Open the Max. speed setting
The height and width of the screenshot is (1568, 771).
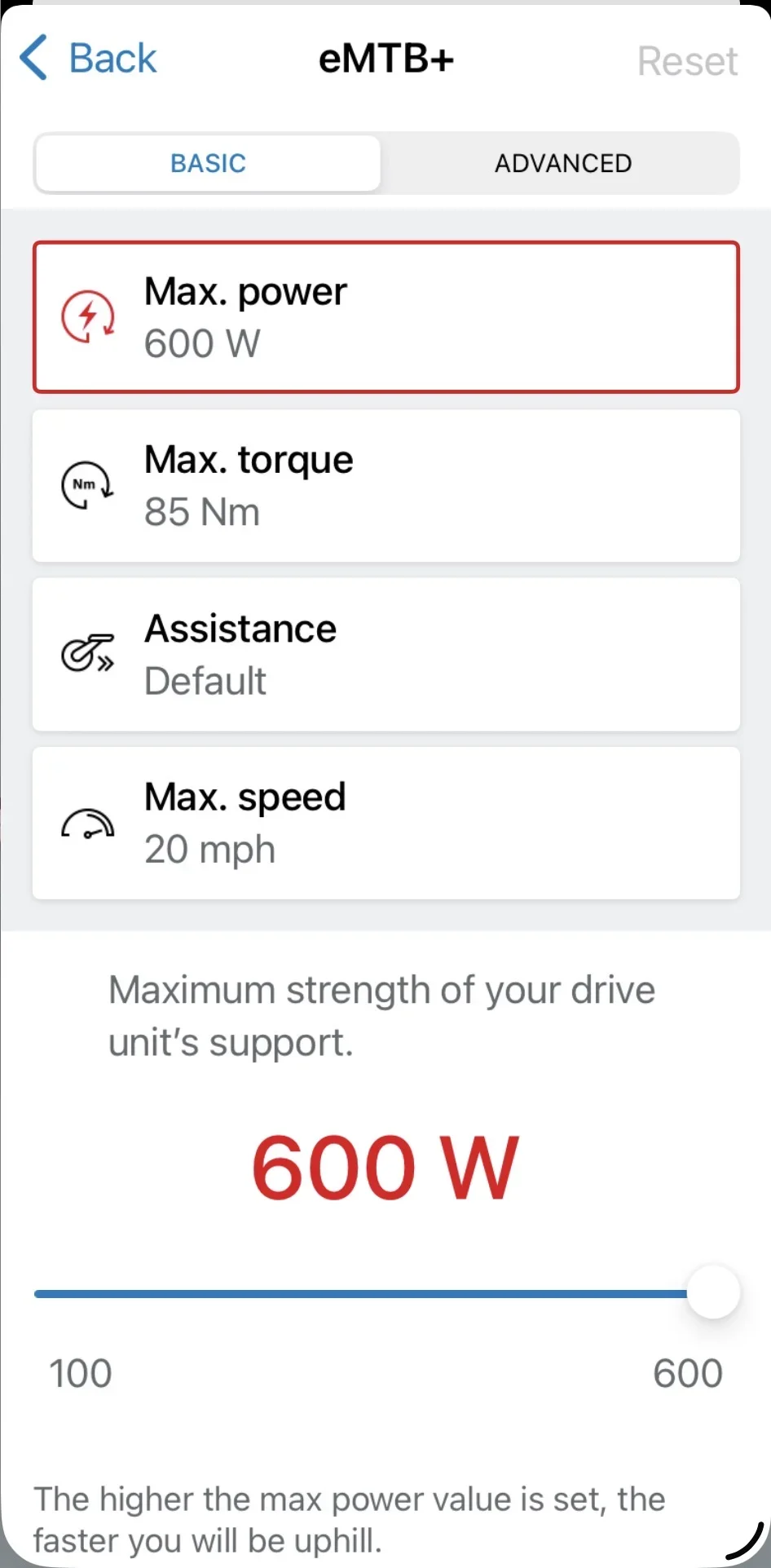pos(386,824)
